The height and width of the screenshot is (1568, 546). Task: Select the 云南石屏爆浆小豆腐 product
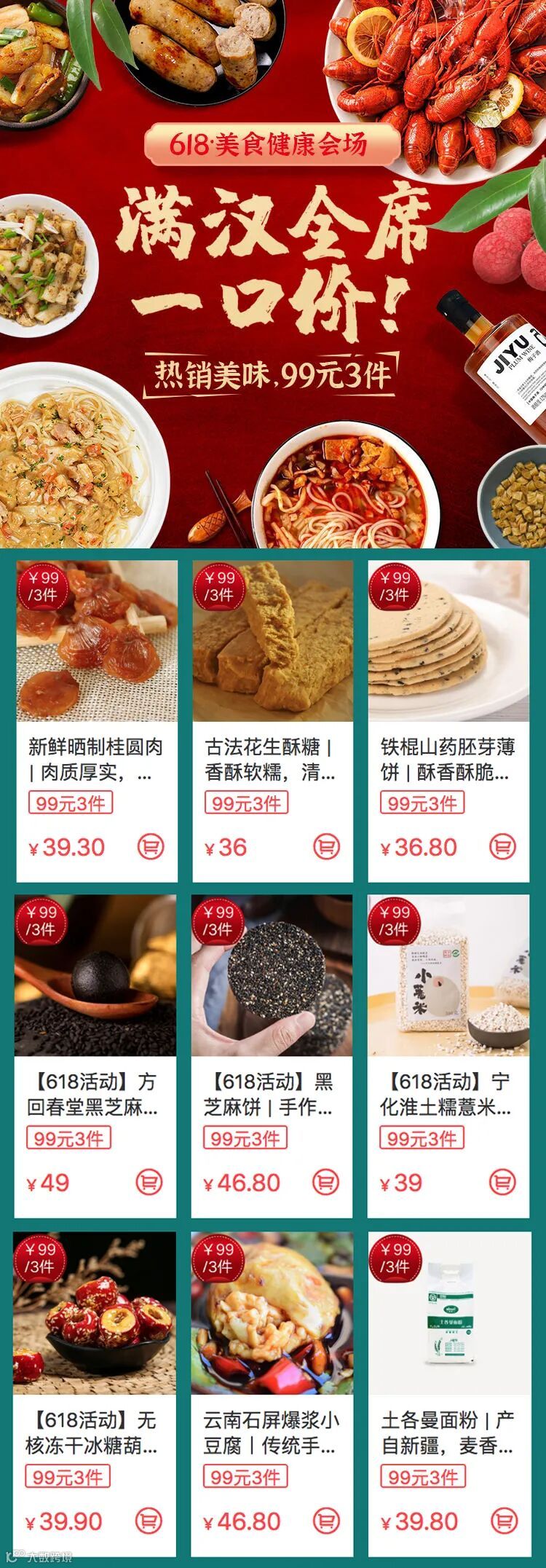click(272, 1314)
